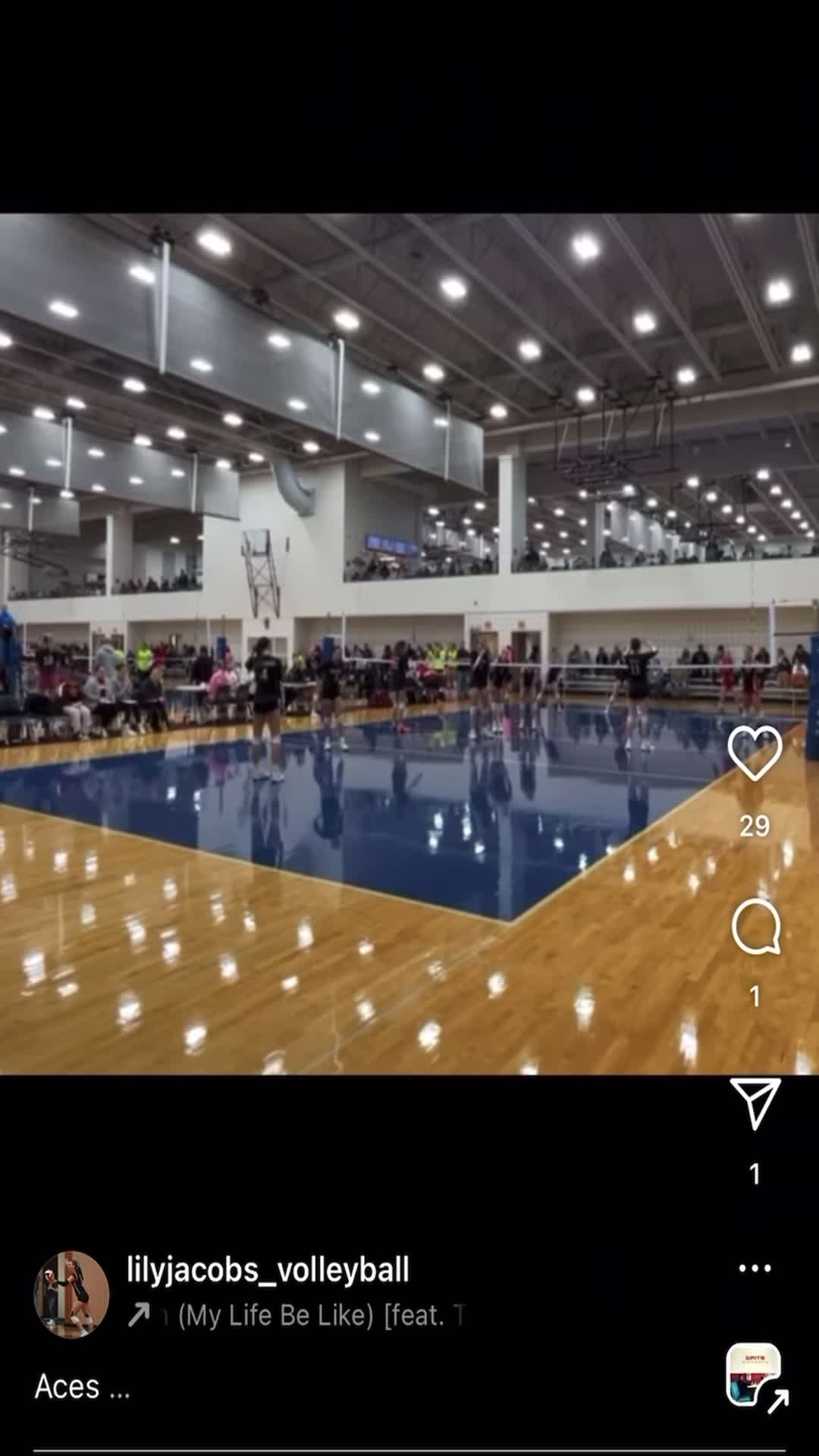Open the My Life Be Like audio link

tap(296, 1315)
